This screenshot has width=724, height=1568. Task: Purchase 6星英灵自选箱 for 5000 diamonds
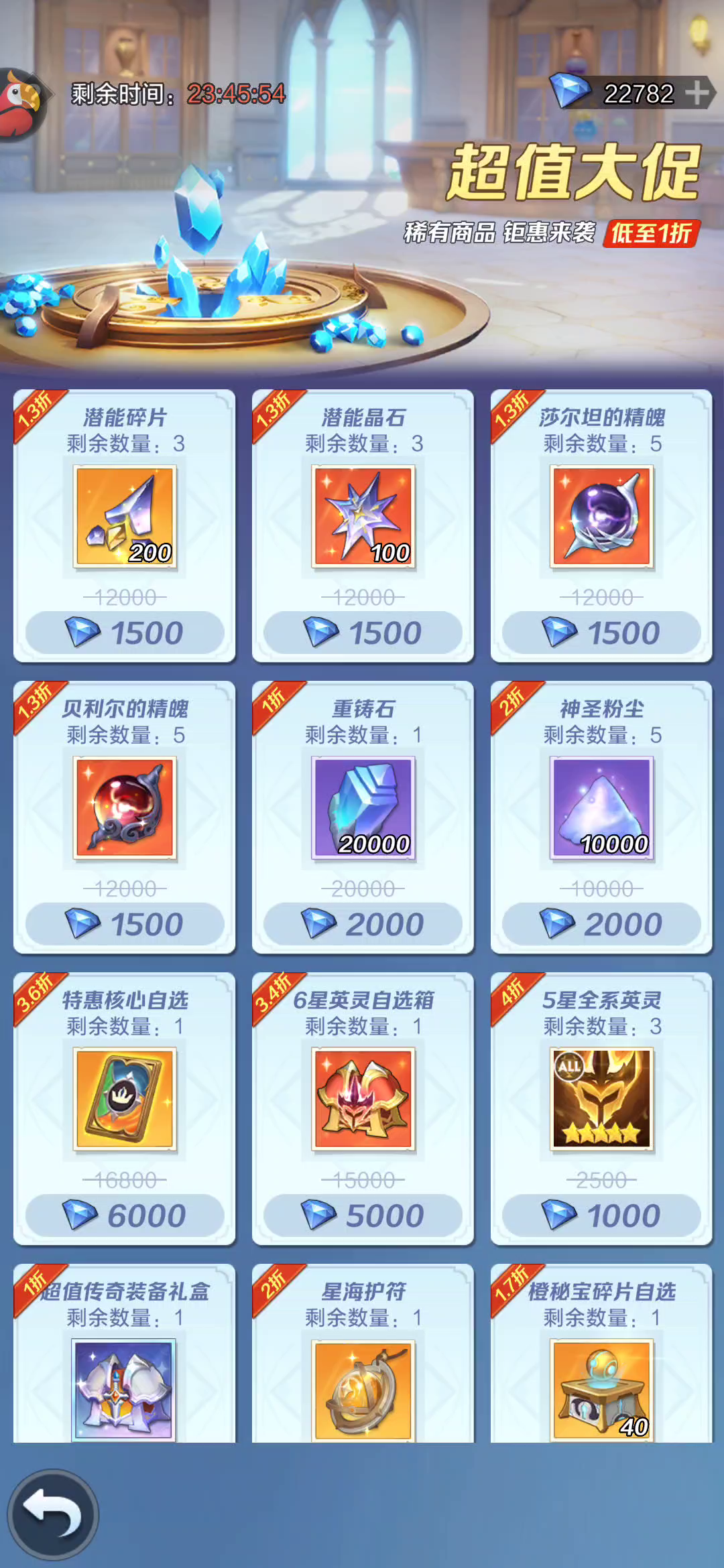[x=363, y=1216]
